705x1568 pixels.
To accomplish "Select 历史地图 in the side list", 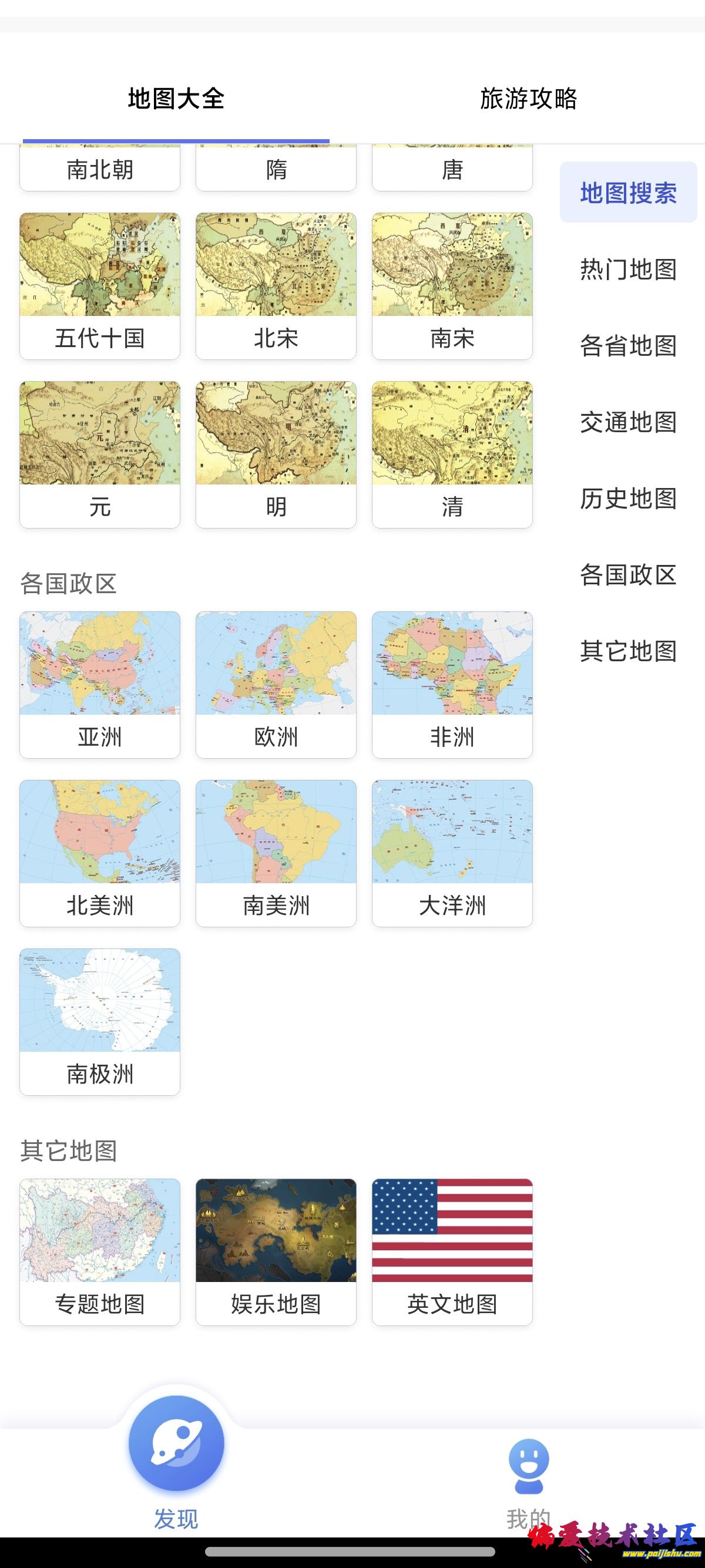I will (x=627, y=498).
